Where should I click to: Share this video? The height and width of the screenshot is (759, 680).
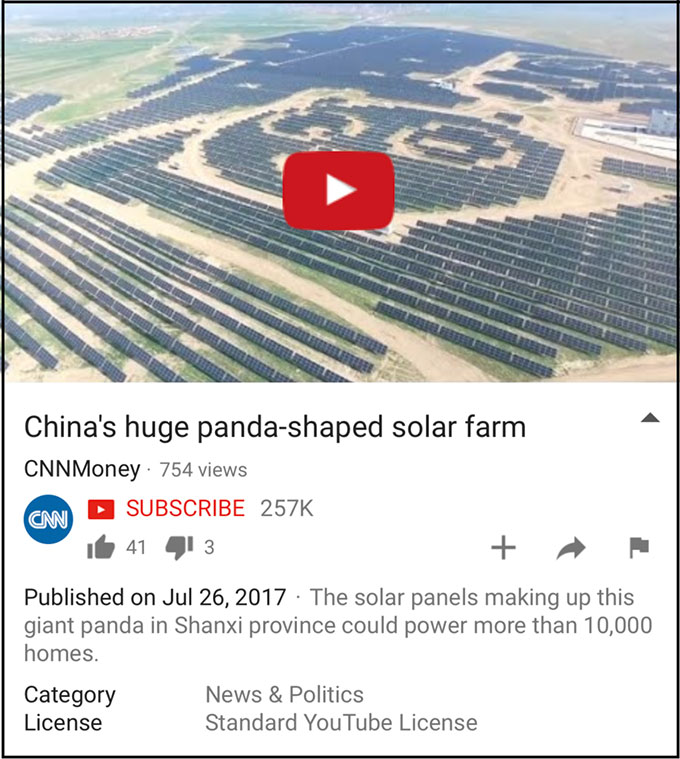[570, 547]
